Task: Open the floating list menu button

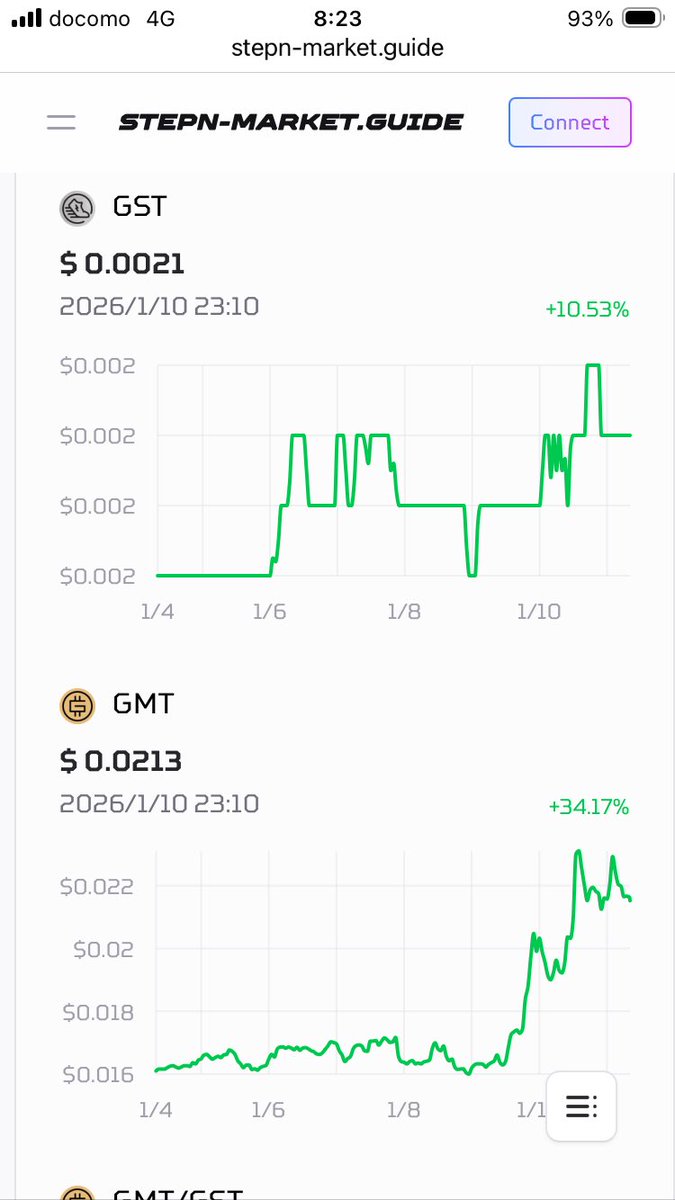Action: pyautogui.click(x=581, y=1106)
